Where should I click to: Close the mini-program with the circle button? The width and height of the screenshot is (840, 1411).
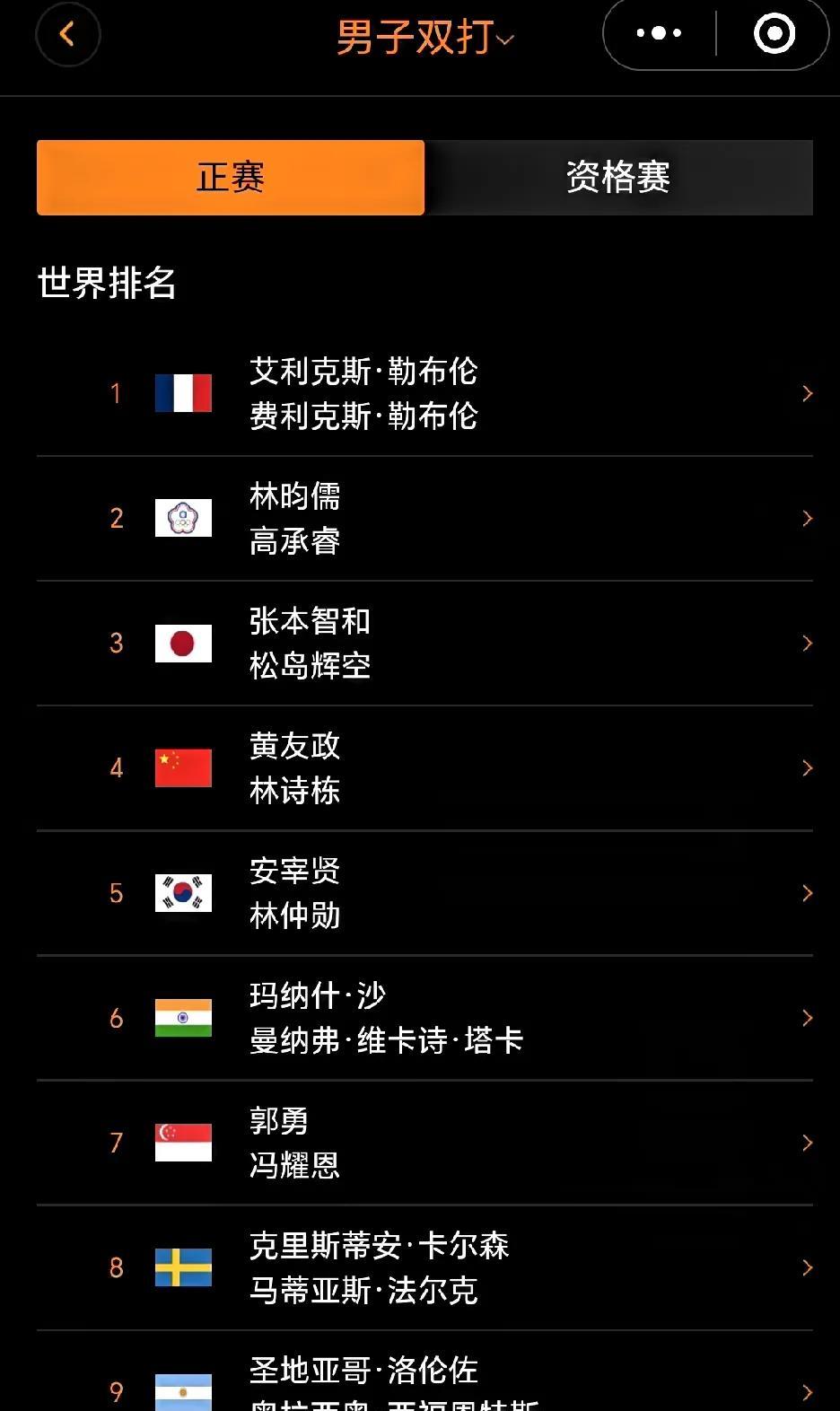pos(774,34)
